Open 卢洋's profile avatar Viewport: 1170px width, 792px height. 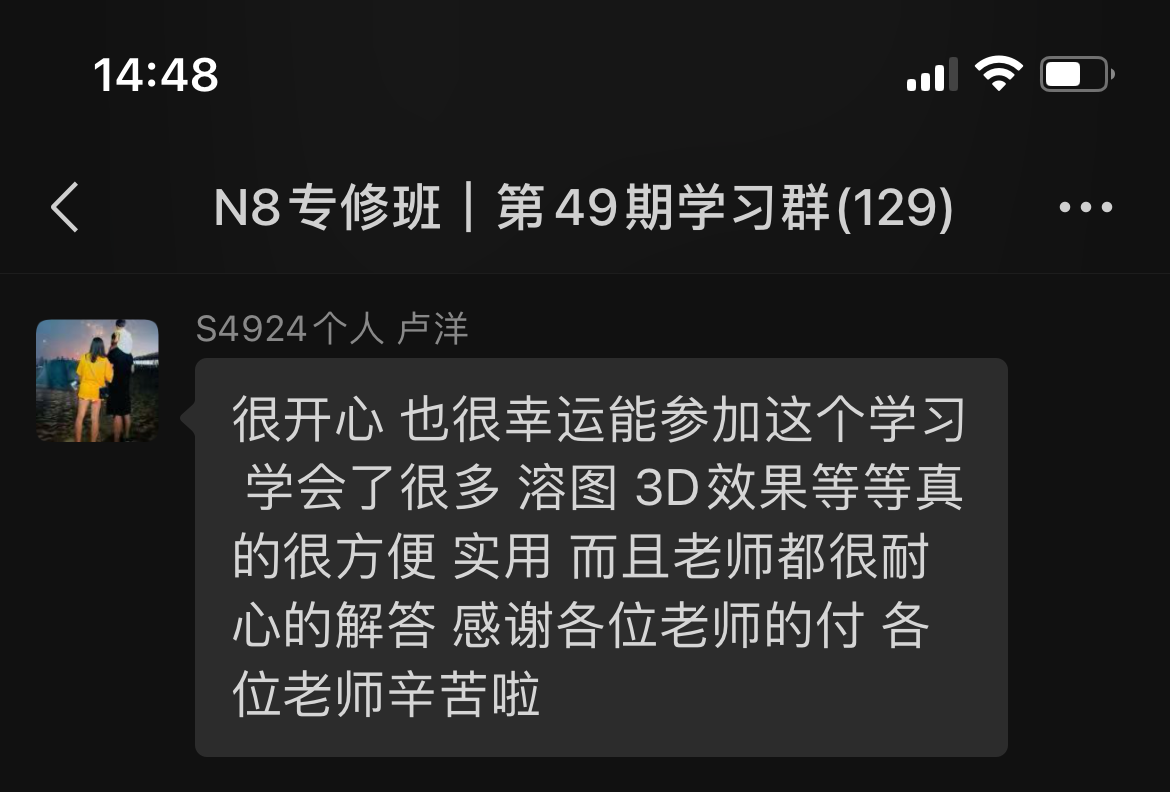97,381
